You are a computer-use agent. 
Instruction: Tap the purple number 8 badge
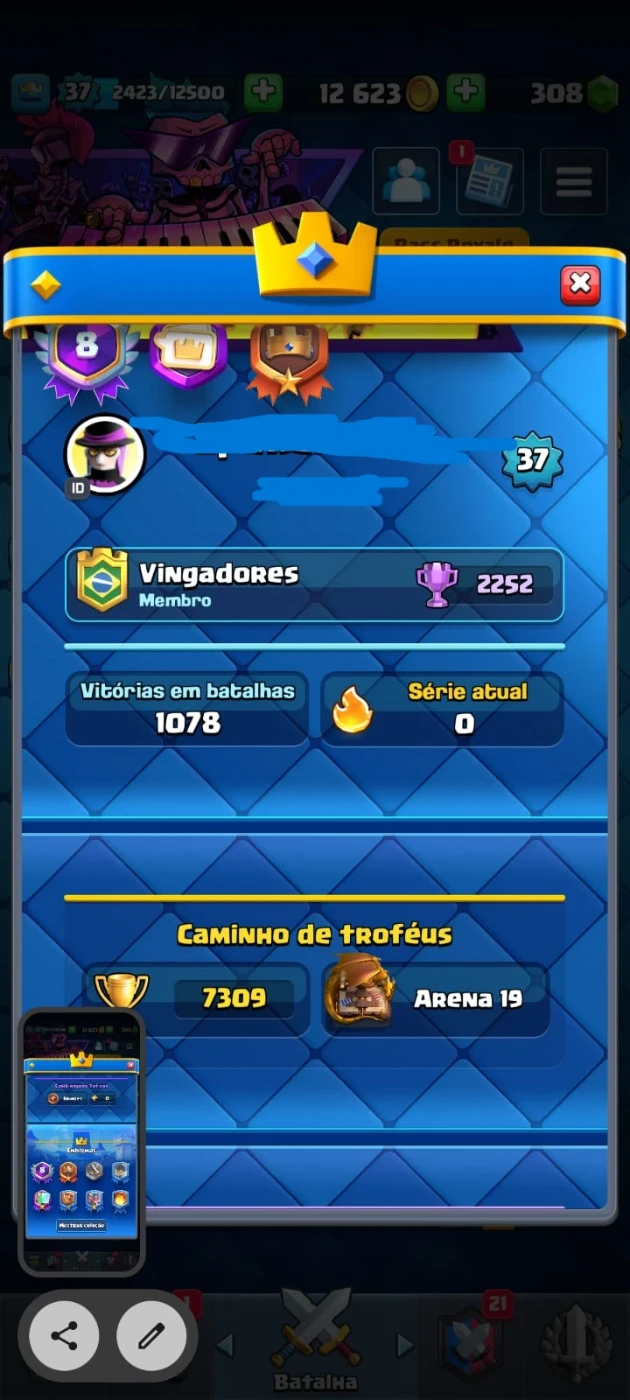click(x=87, y=350)
